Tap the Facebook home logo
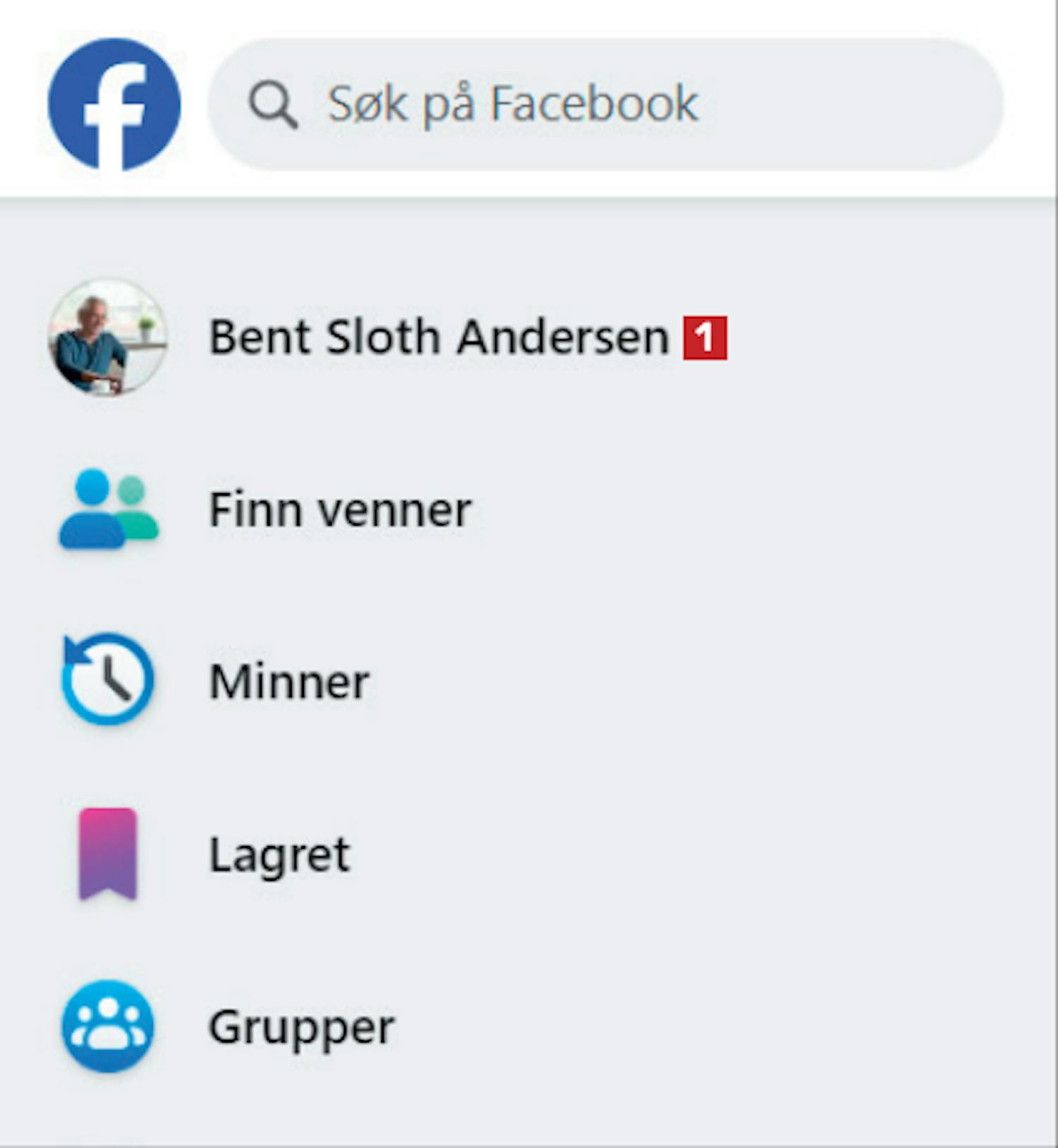The height and width of the screenshot is (1148, 1058). (114, 104)
